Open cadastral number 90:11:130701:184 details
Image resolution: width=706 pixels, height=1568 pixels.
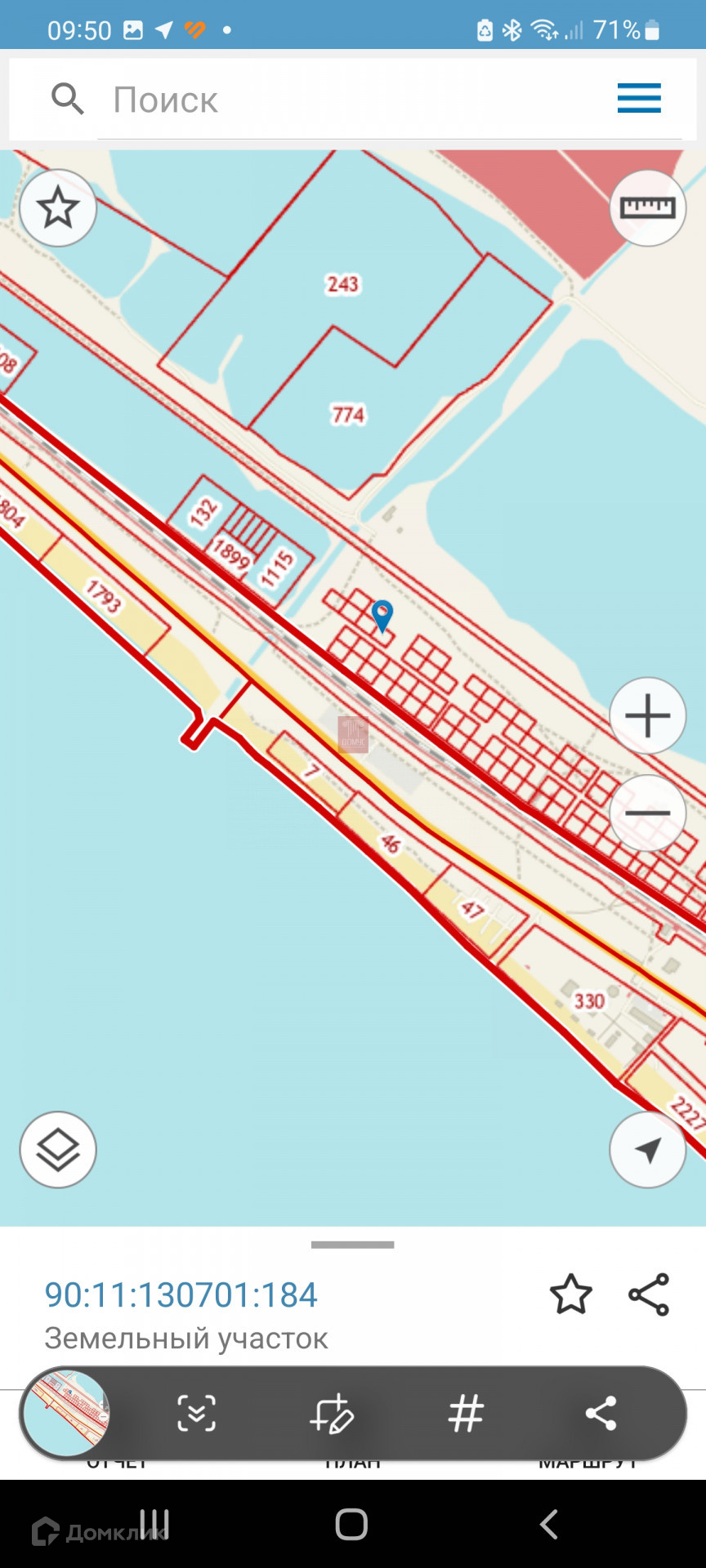181,1295
